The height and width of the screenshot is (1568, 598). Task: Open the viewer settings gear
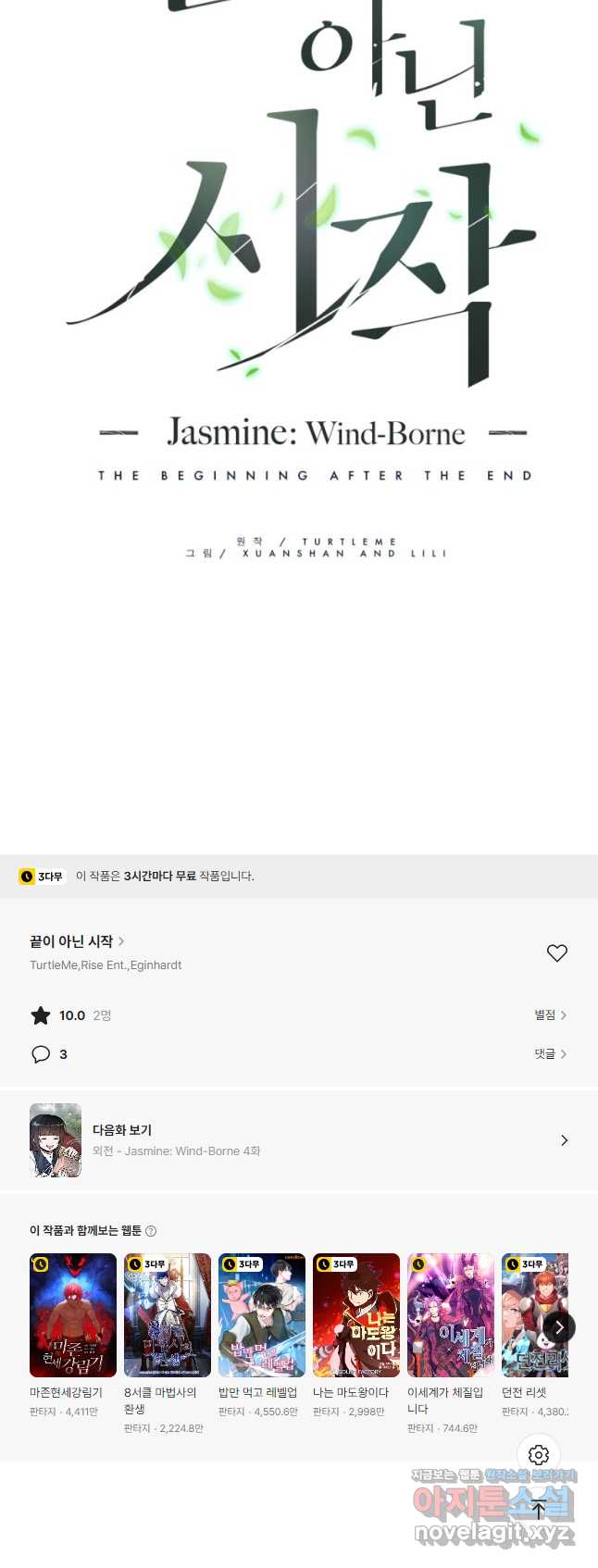[539, 1455]
